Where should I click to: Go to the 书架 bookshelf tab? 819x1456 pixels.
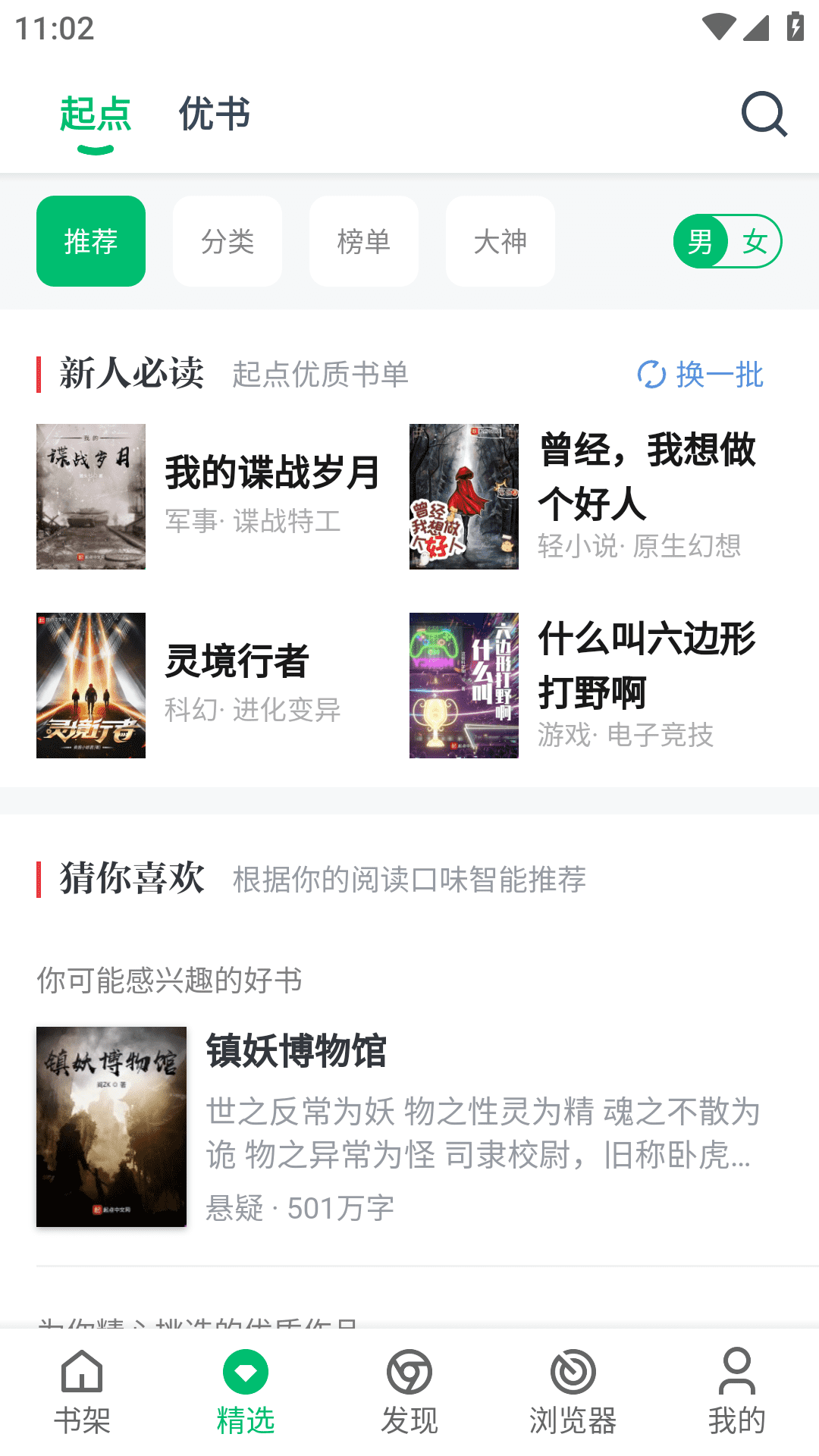pyautogui.click(x=82, y=1392)
